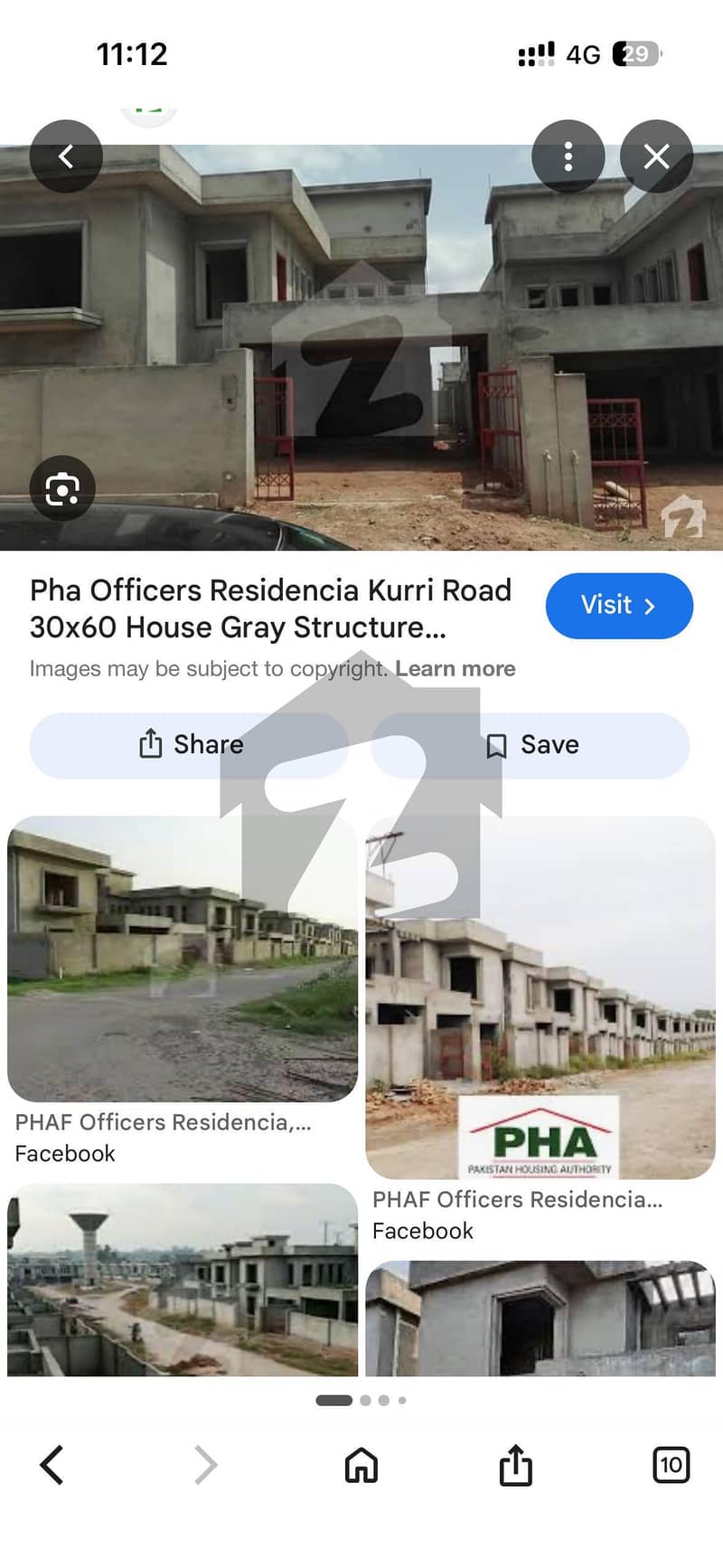Close the image preview
The image size is (723, 1568).
tap(656, 156)
